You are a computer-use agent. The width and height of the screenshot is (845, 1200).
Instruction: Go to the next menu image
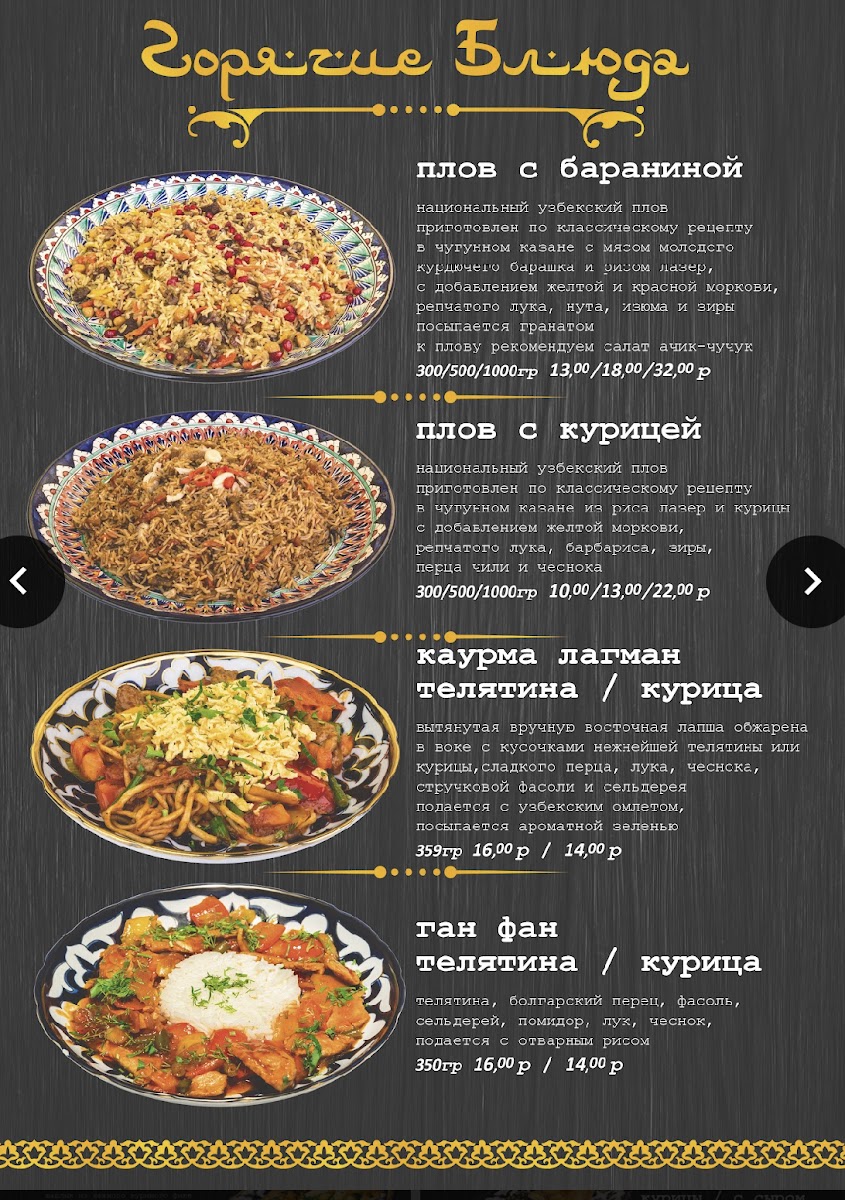pyautogui.click(x=811, y=581)
